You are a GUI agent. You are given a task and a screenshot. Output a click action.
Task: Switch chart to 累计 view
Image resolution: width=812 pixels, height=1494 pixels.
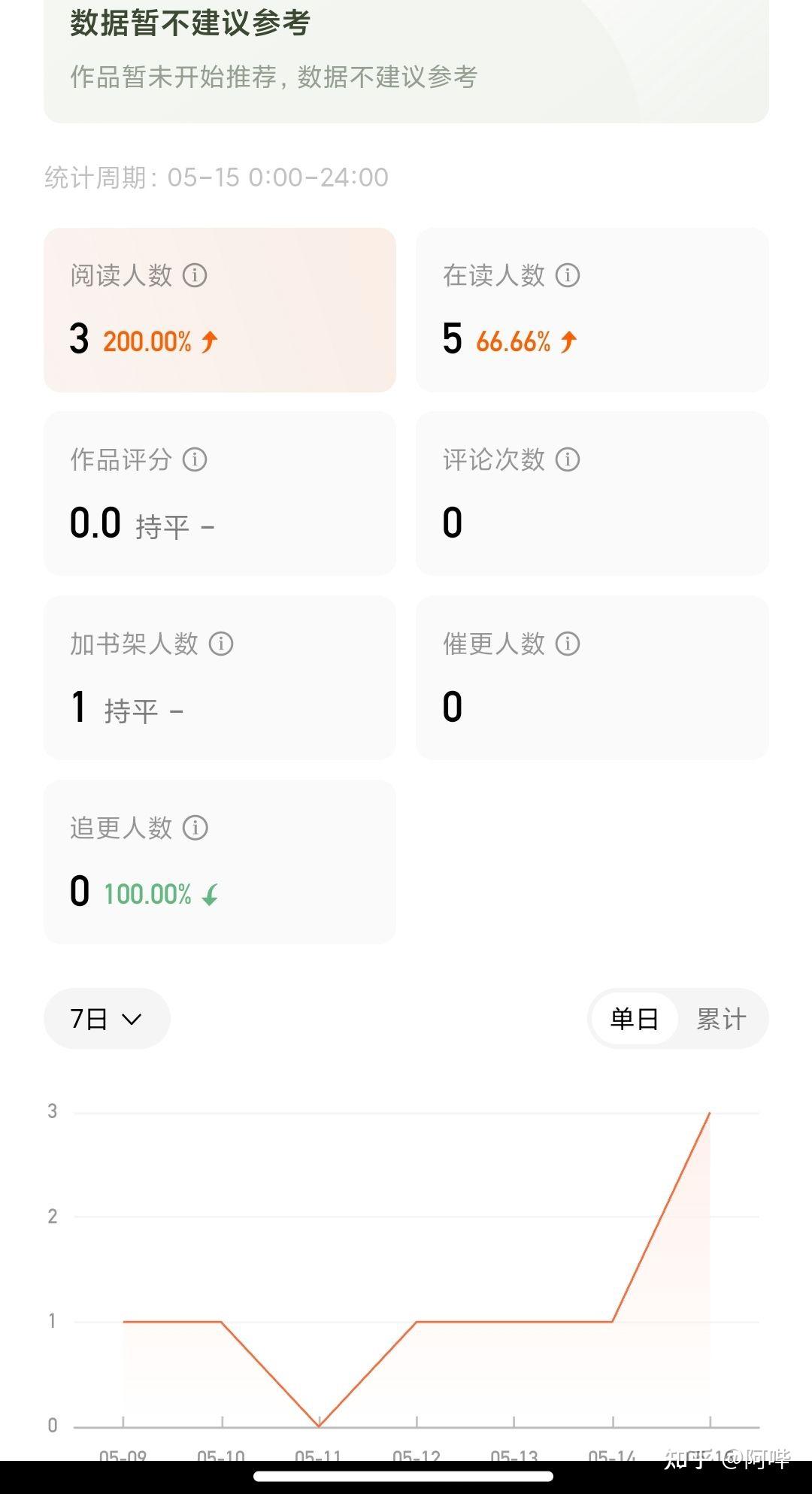coord(720,1019)
